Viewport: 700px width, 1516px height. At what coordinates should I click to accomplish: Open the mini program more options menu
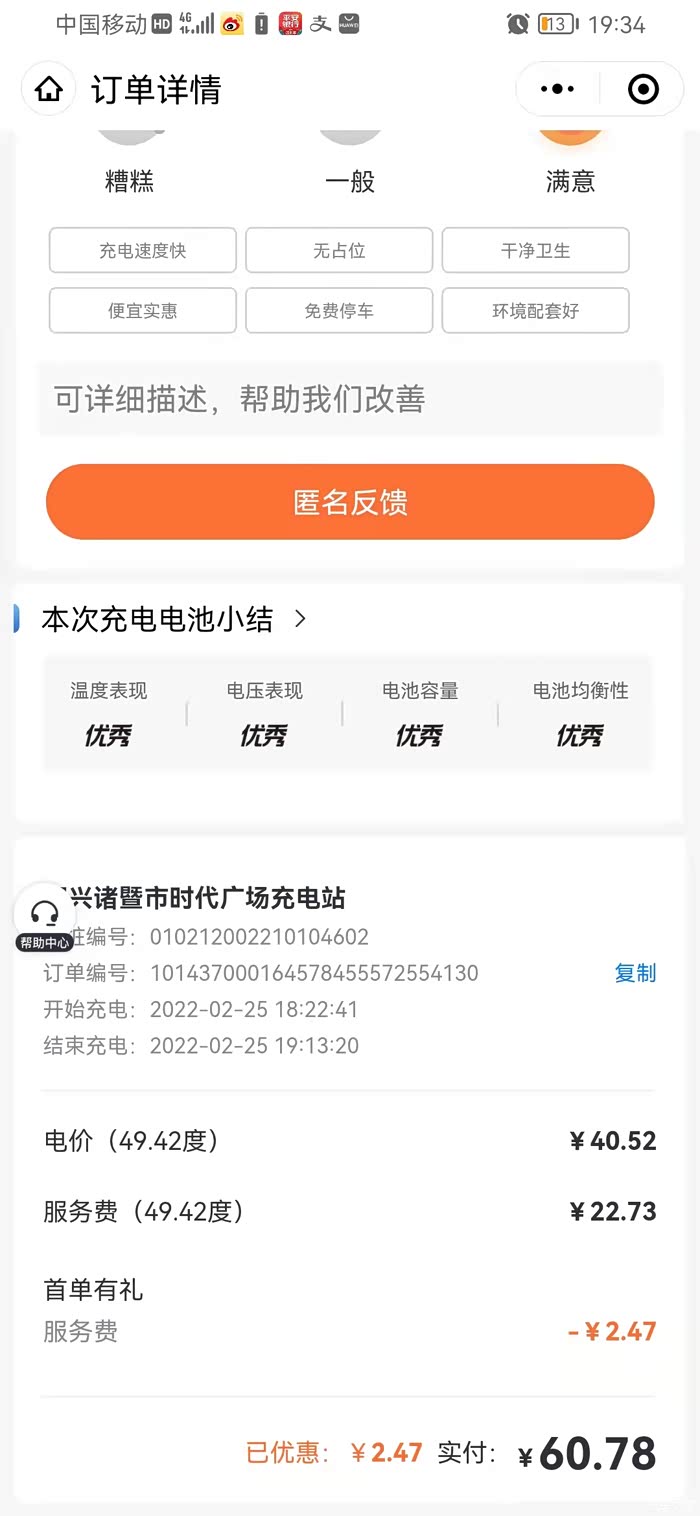(557, 89)
